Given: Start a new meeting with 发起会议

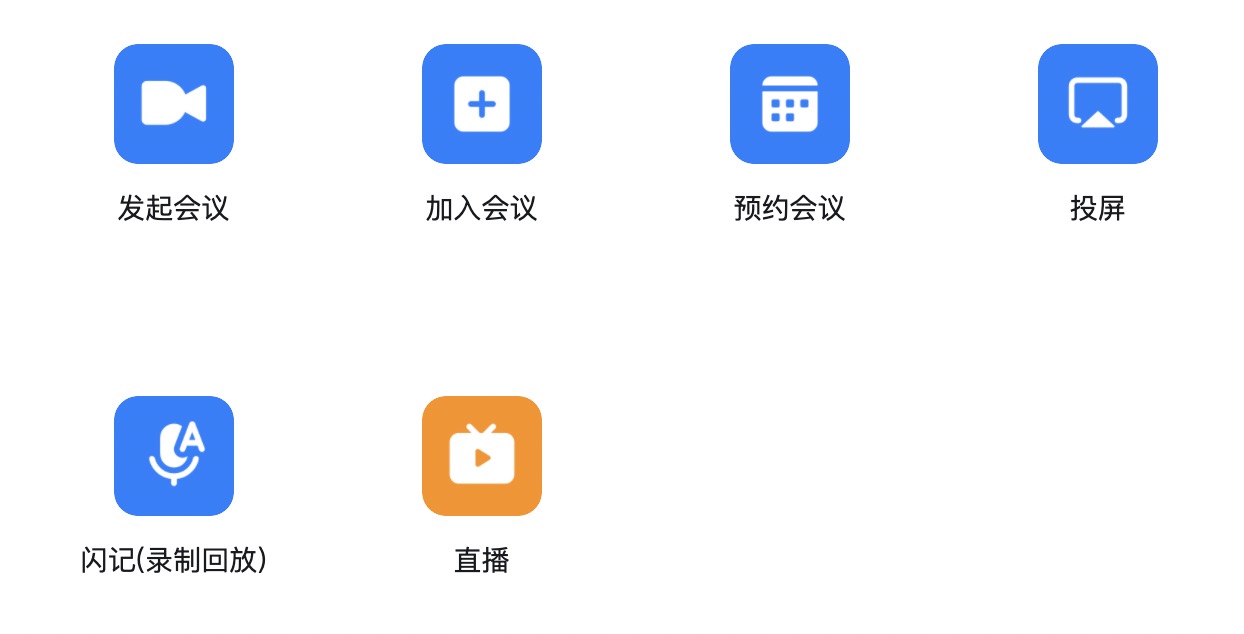Looking at the screenshot, I should coord(174,104).
